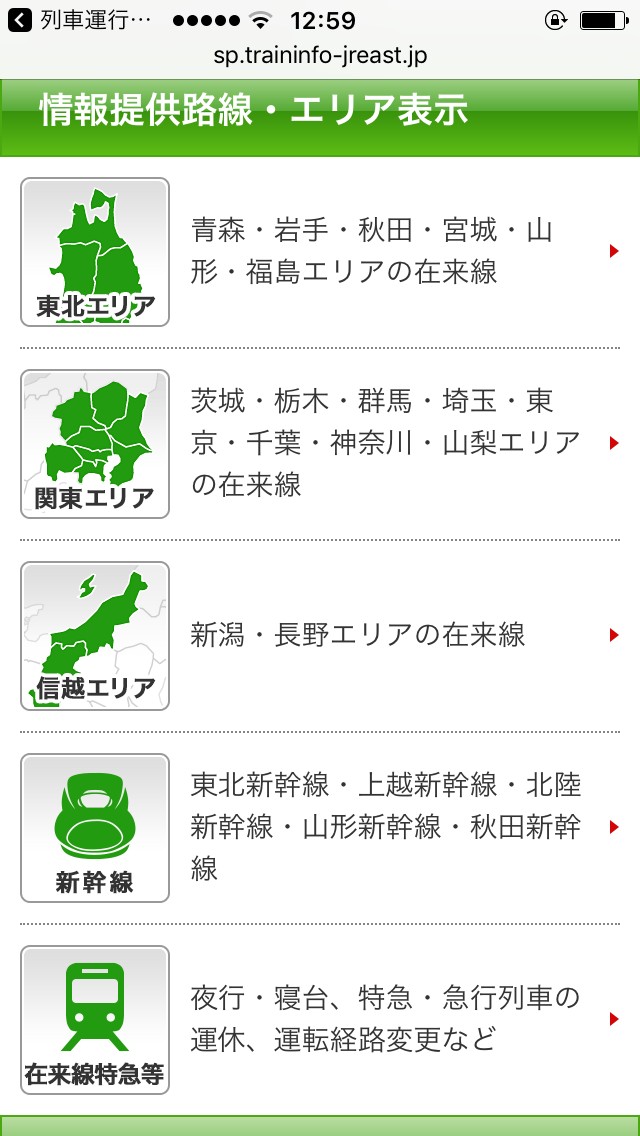Show 在来線特急等 suspension info
The height and width of the screenshot is (1136, 640).
click(320, 1019)
